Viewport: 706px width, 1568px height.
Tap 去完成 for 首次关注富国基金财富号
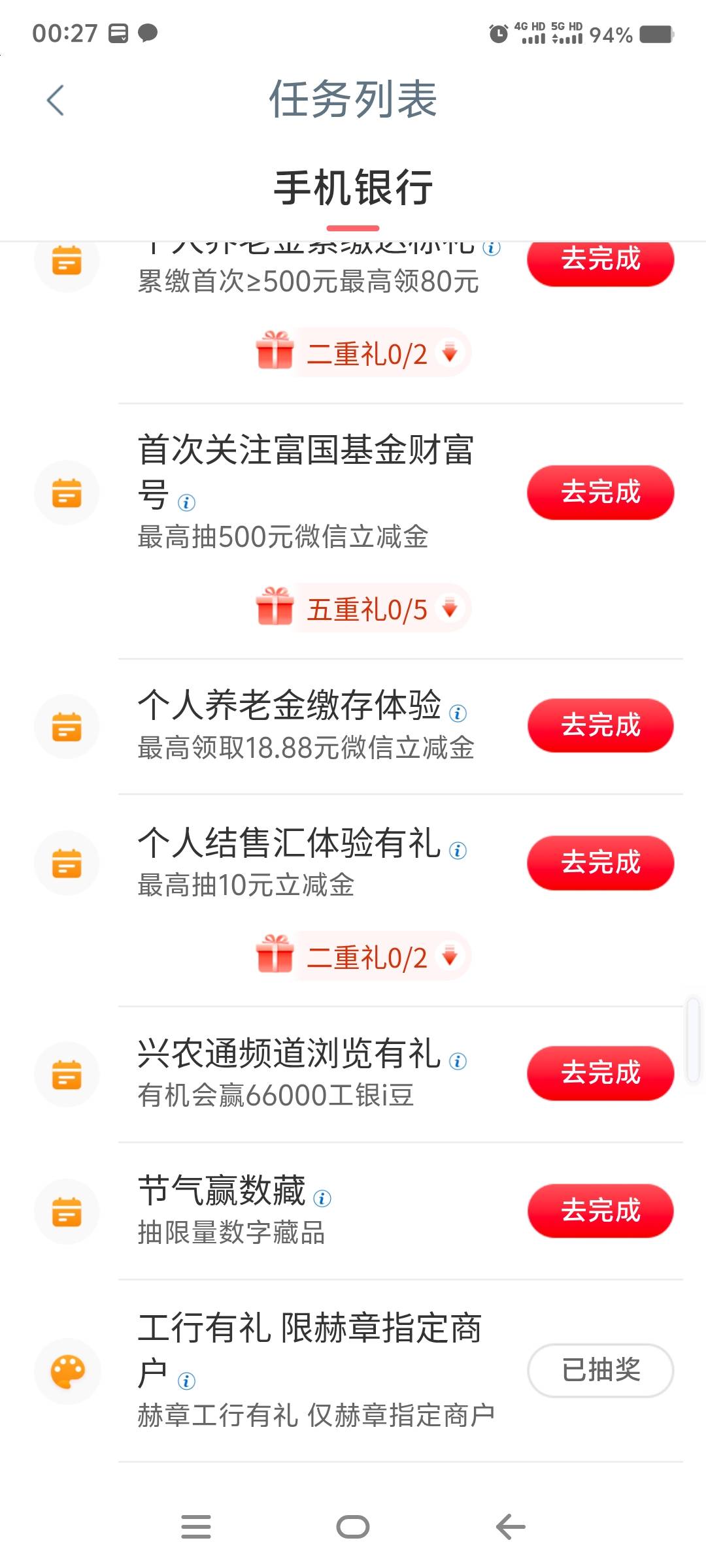tap(600, 493)
